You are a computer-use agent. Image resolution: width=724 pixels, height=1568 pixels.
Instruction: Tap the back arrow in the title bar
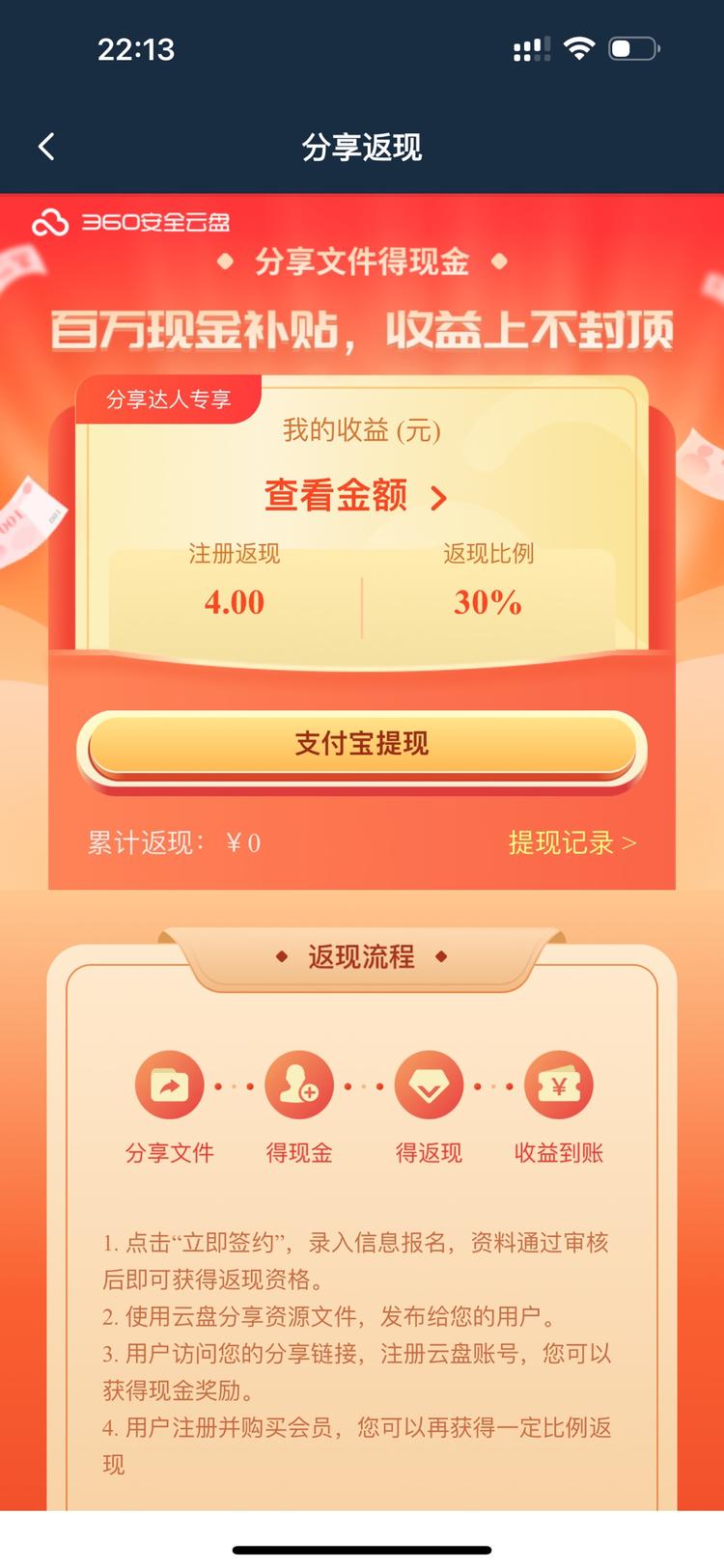45,145
